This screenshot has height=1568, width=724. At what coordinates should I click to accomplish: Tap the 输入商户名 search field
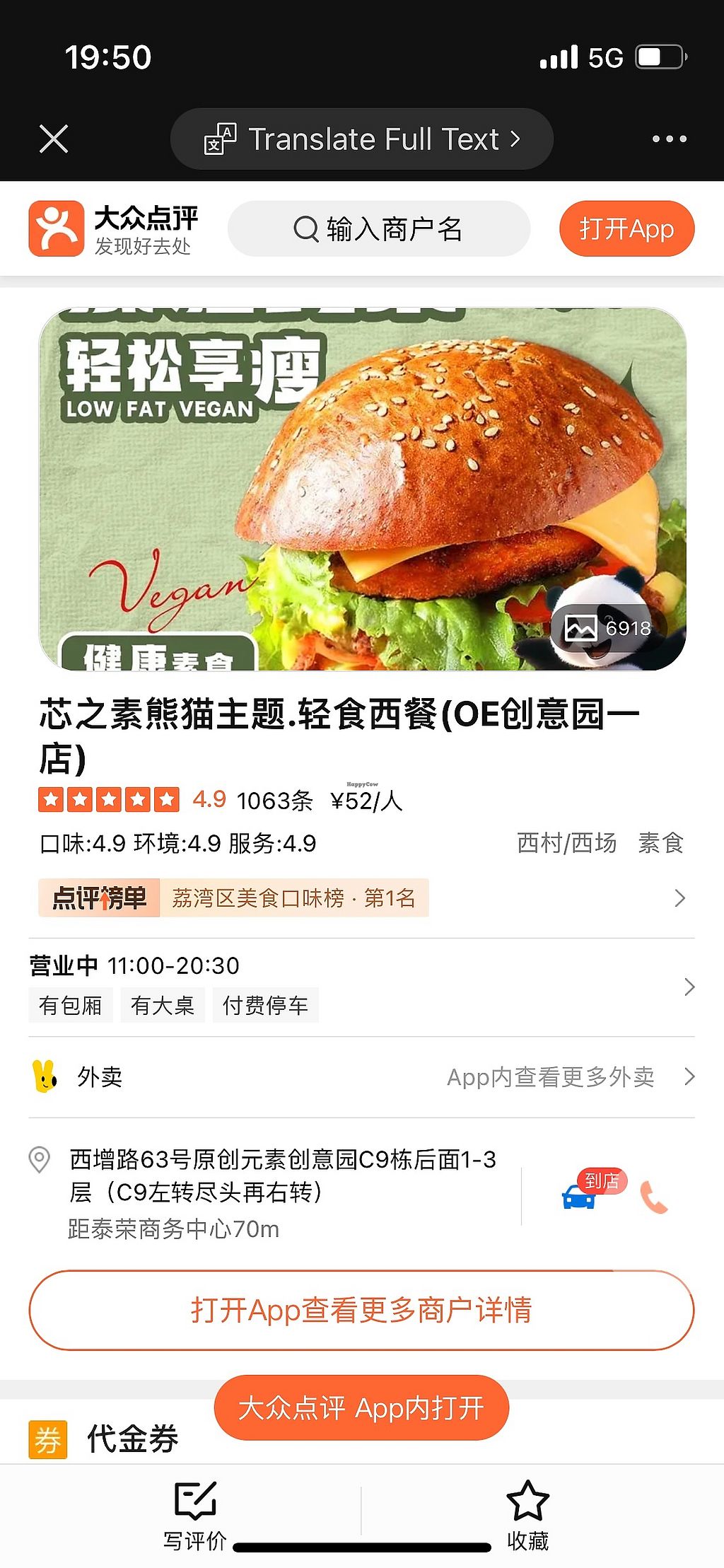pyautogui.click(x=378, y=229)
